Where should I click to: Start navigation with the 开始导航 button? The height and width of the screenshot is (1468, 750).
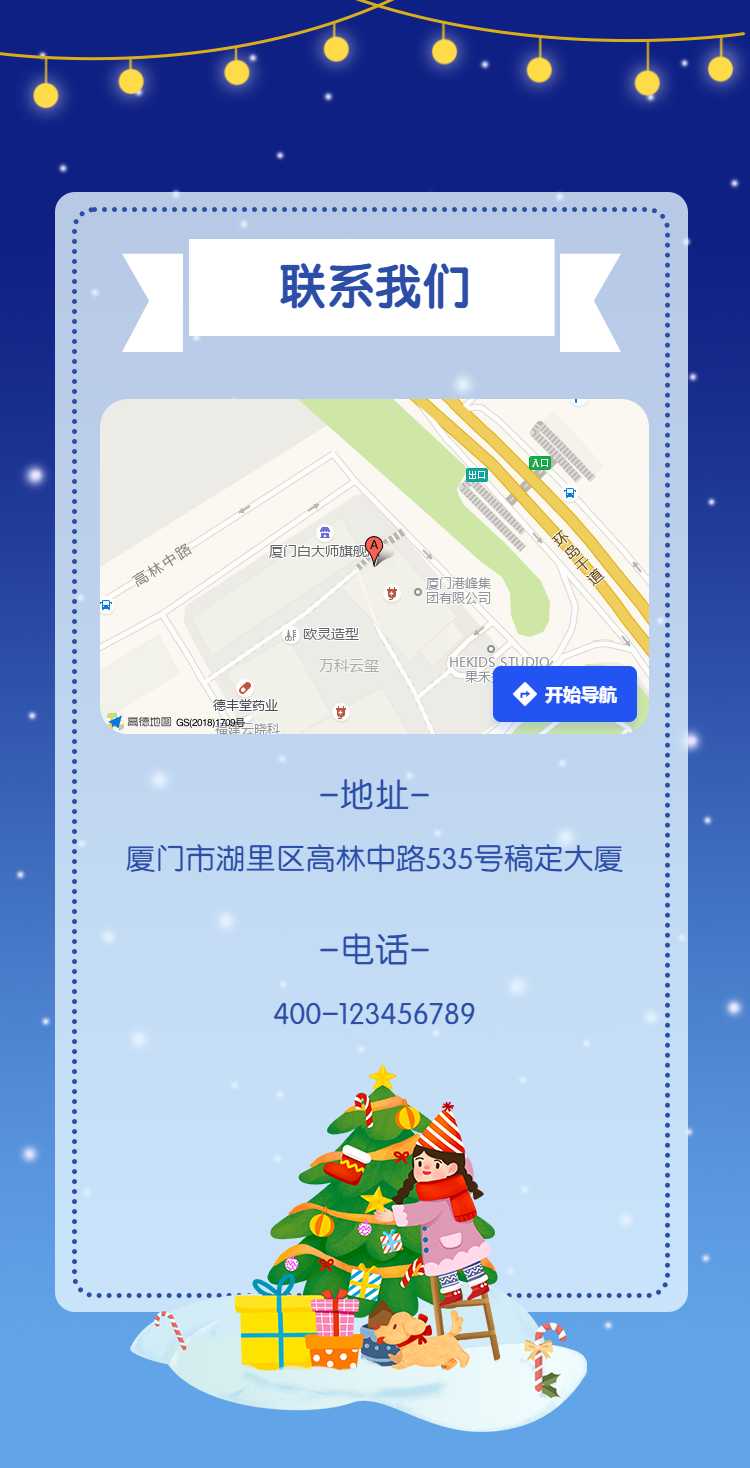click(565, 694)
